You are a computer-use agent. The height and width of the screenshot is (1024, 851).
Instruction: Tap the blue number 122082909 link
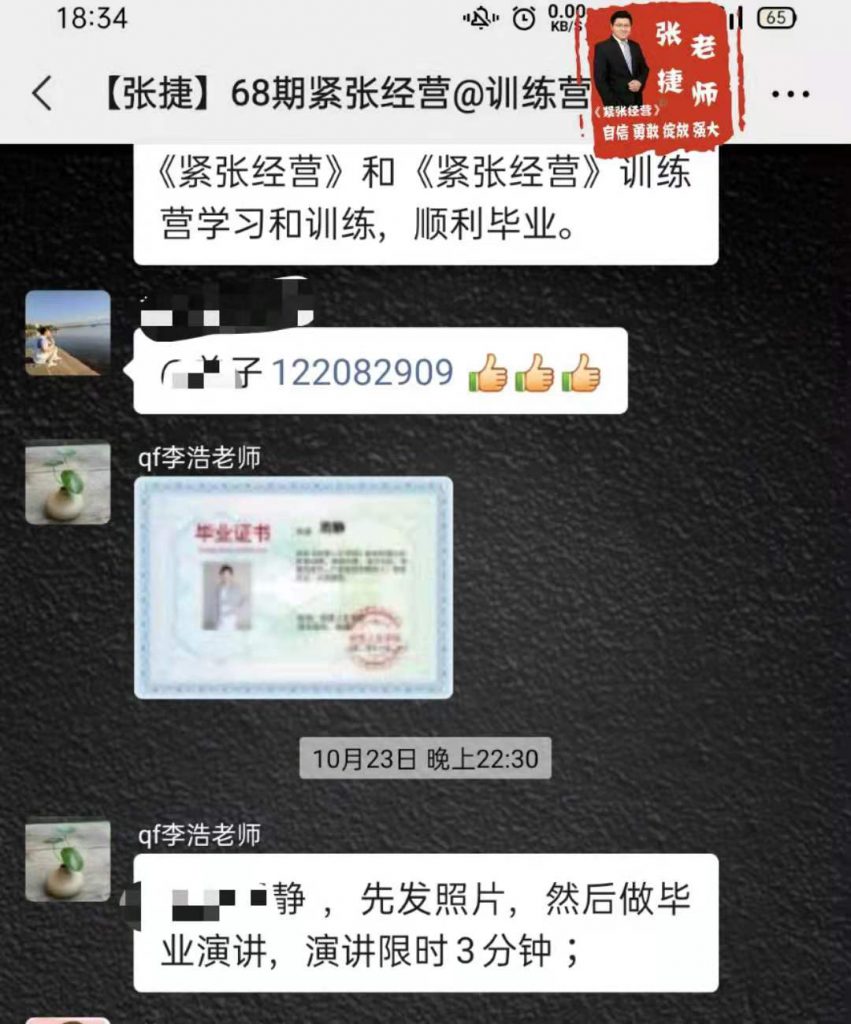[x=362, y=373]
